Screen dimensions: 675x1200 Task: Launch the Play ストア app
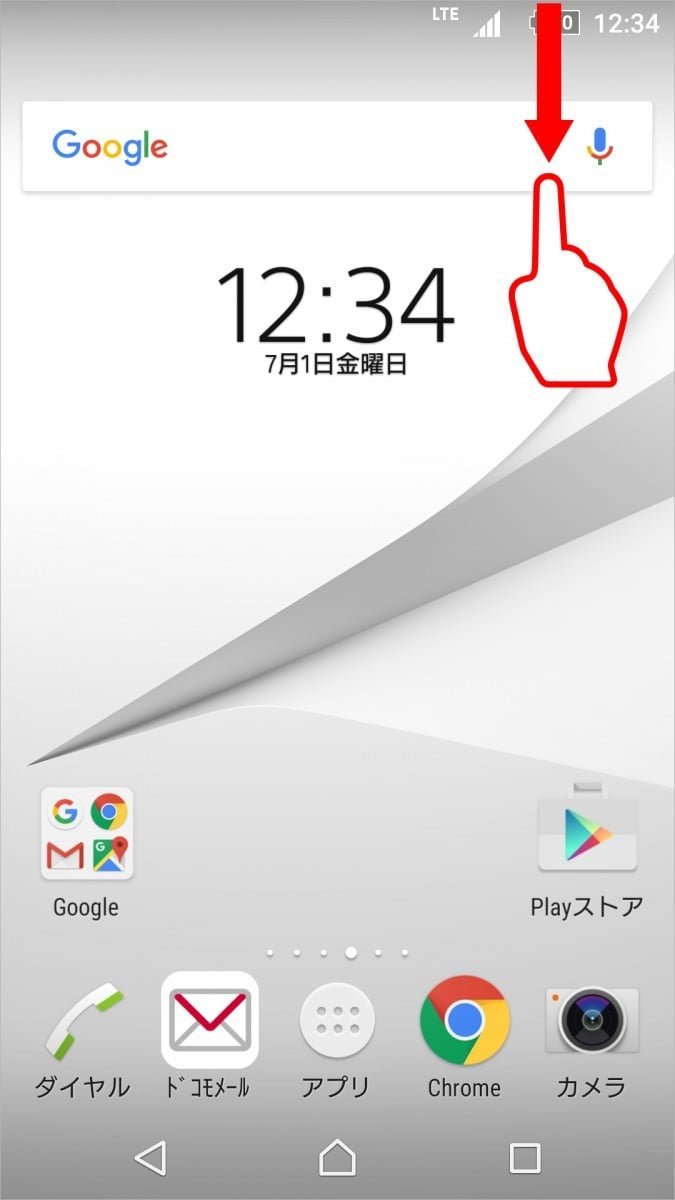point(587,834)
